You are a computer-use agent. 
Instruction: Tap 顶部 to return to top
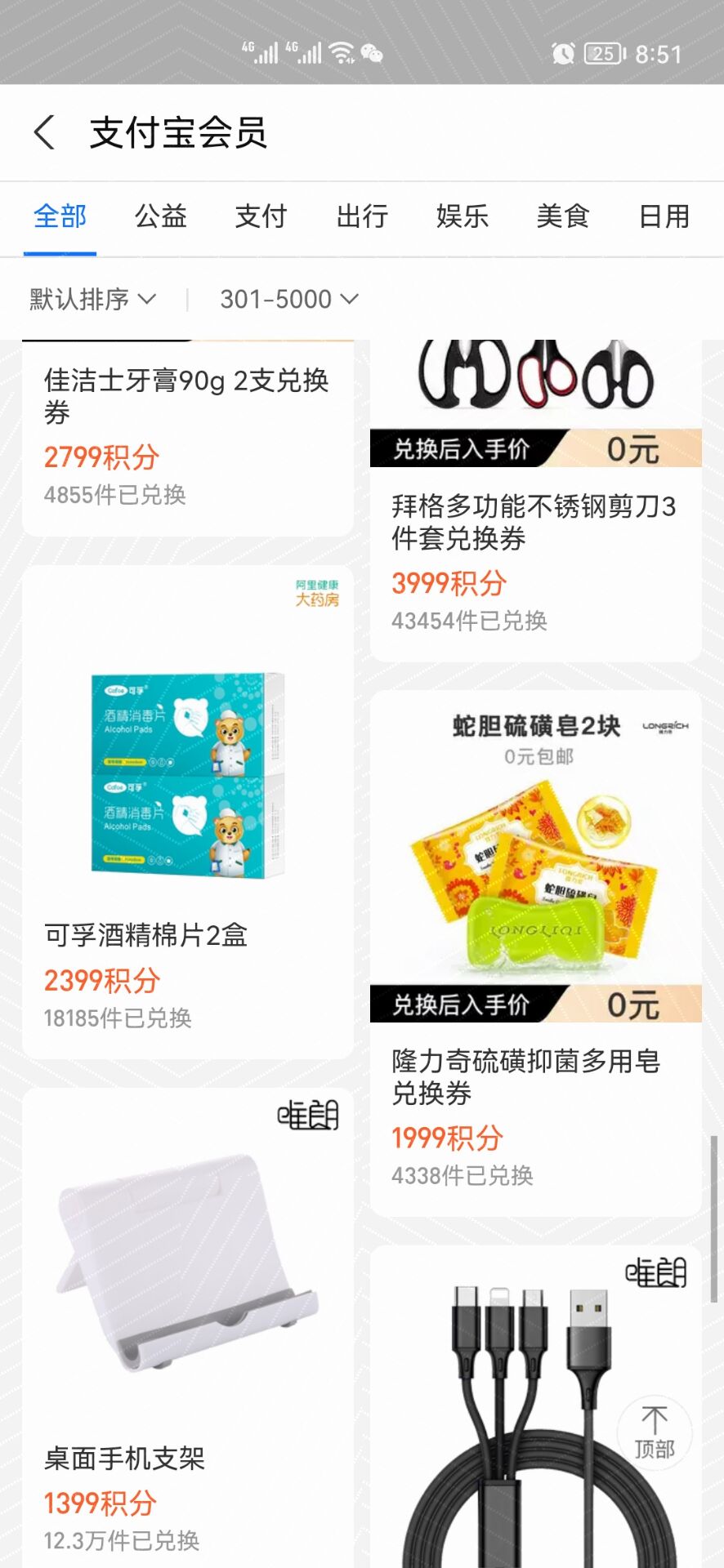(654, 1433)
